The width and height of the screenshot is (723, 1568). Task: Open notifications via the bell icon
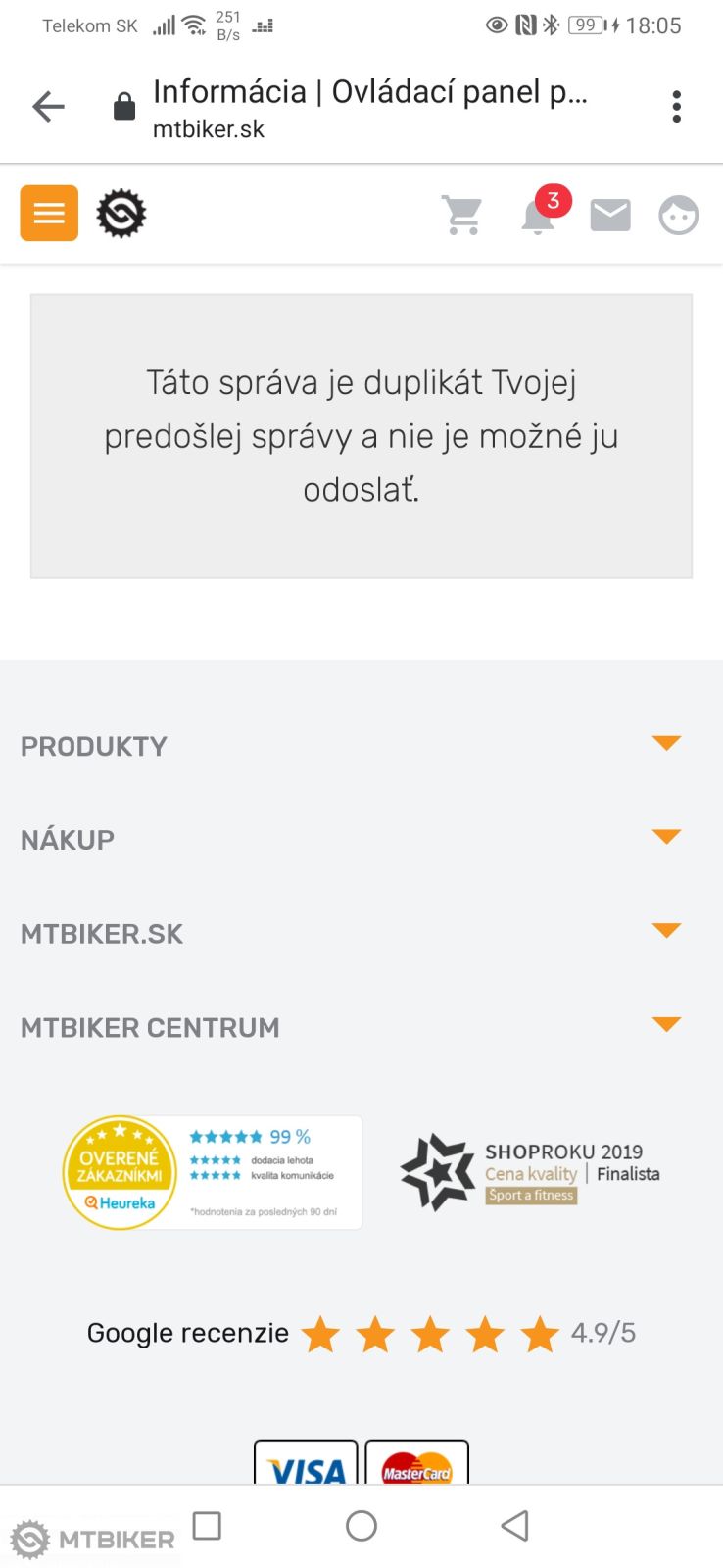(537, 218)
